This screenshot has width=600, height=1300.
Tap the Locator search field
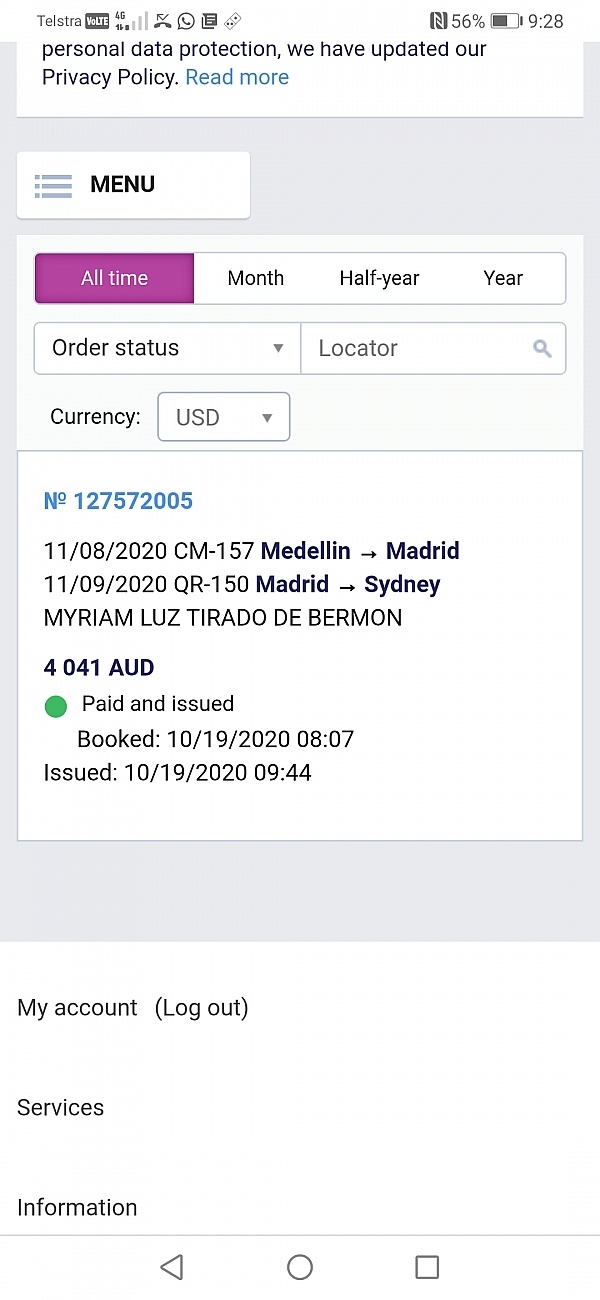coord(433,348)
